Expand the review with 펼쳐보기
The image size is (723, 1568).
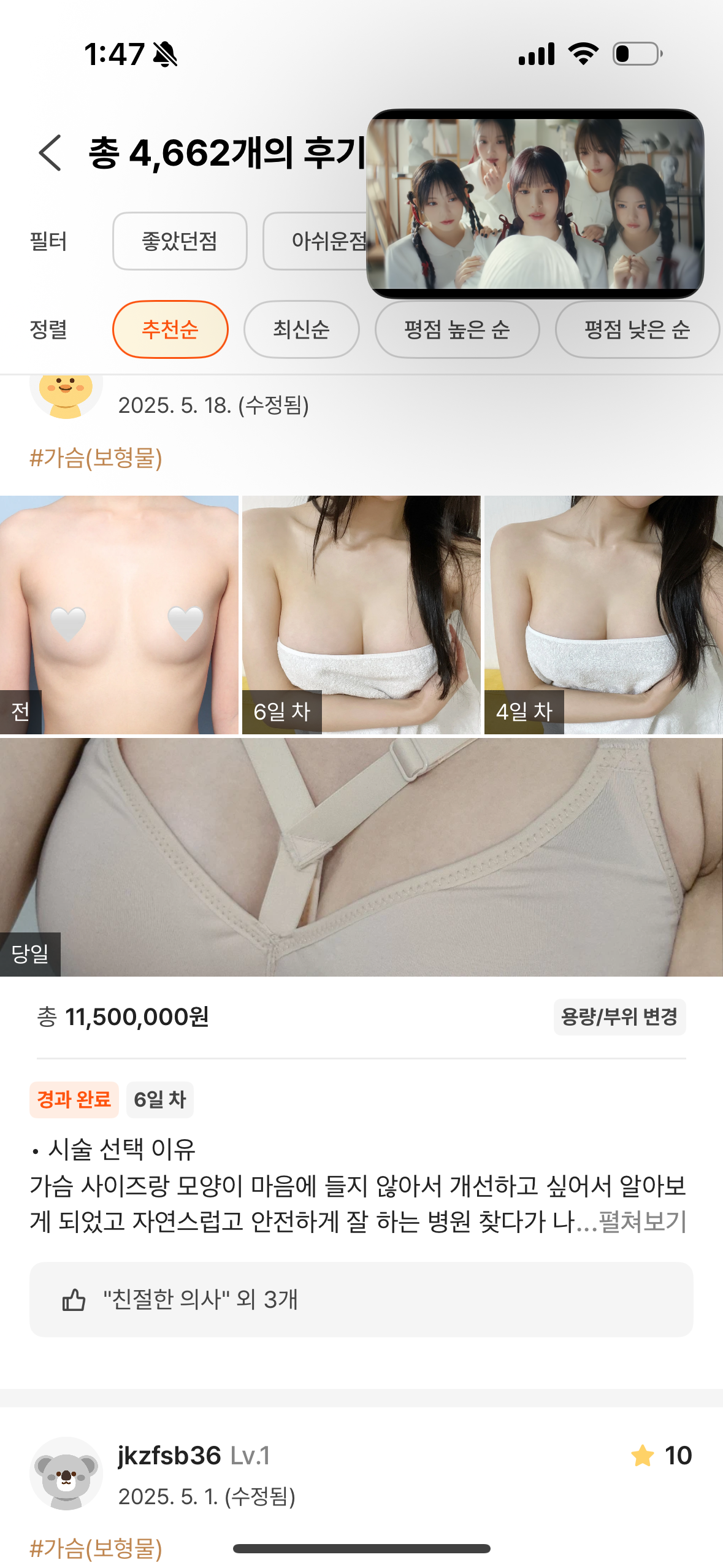click(x=642, y=1221)
